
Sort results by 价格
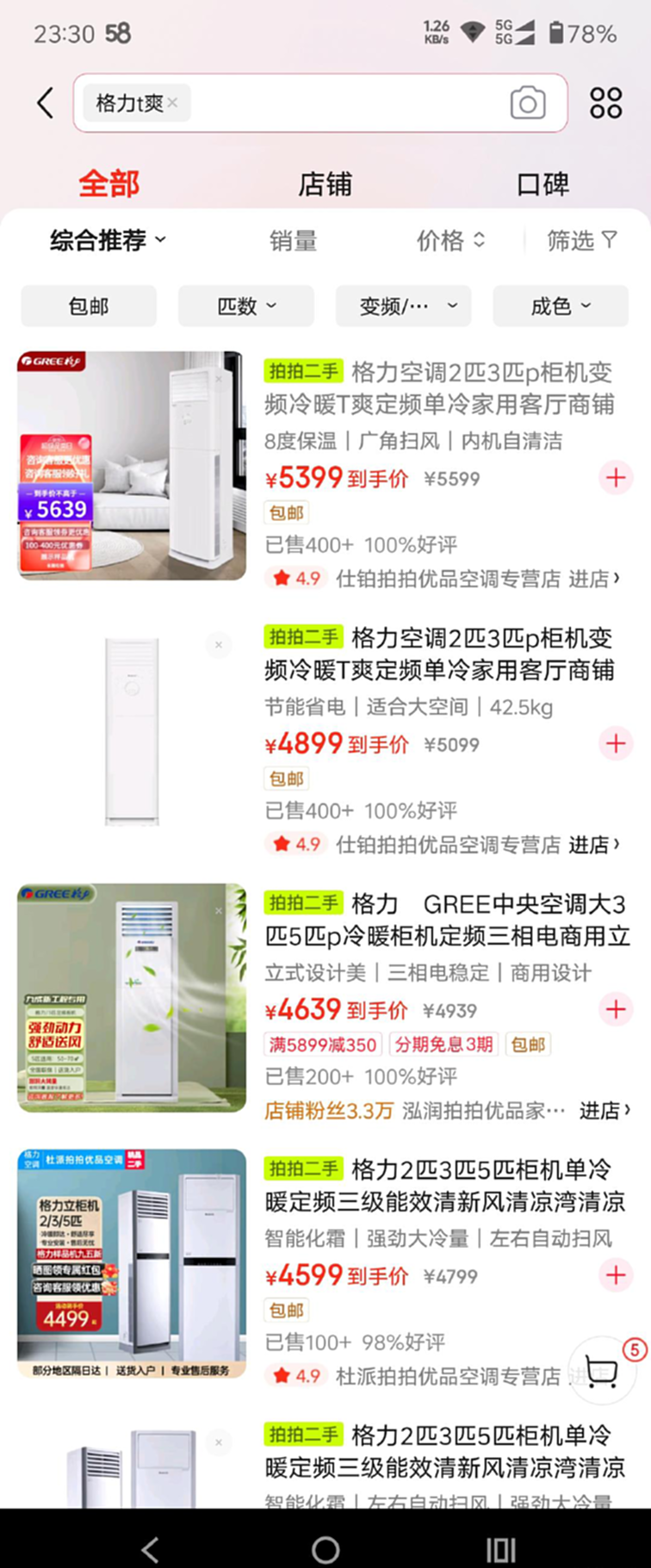[x=450, y=240]
